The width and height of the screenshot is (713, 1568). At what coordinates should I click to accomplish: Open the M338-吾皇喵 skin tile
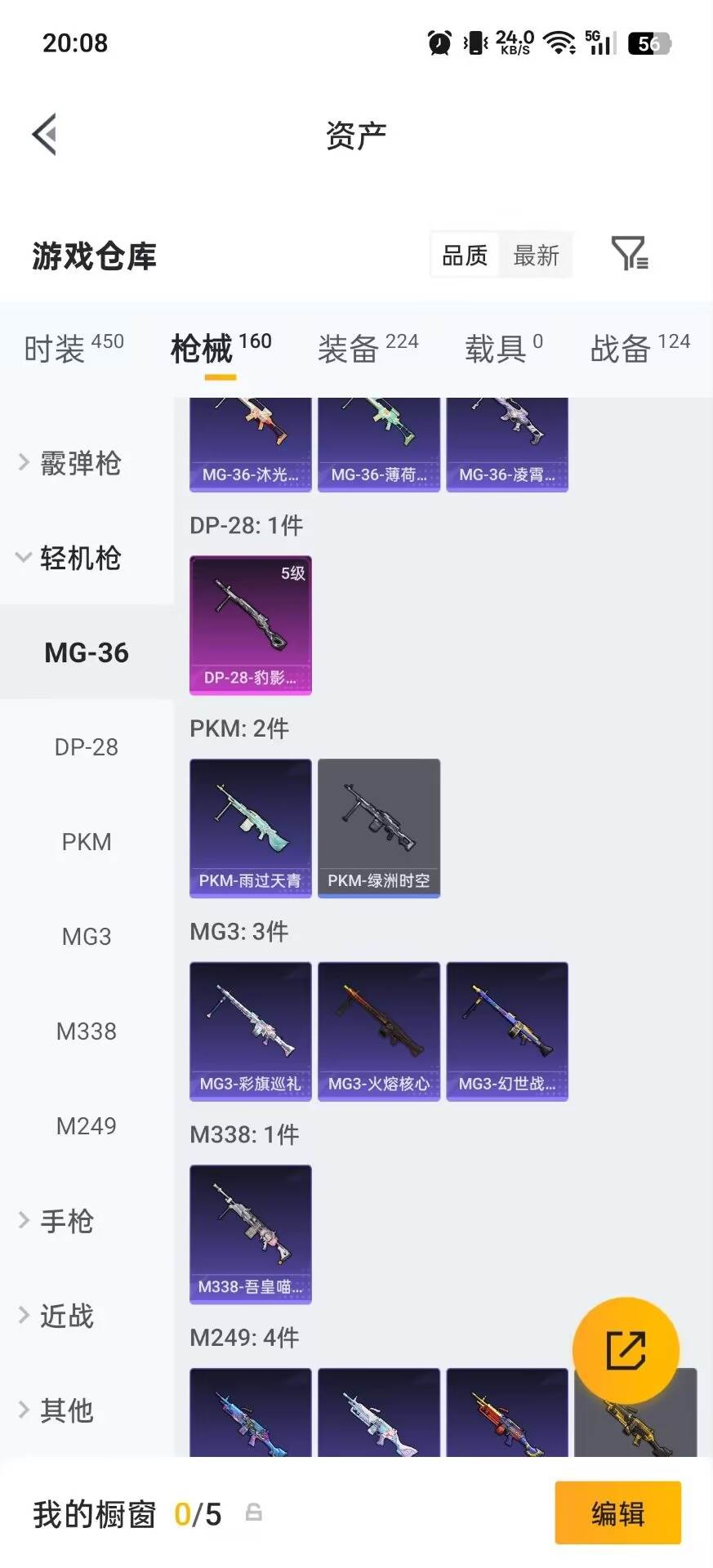pos(251,1234)
